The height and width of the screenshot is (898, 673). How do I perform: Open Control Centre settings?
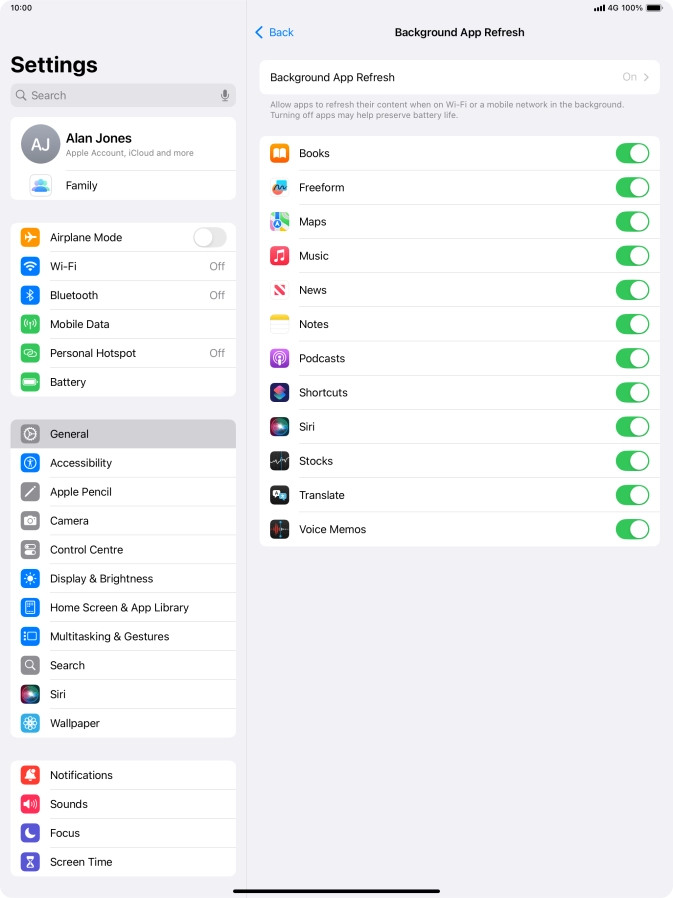[123, 550]
